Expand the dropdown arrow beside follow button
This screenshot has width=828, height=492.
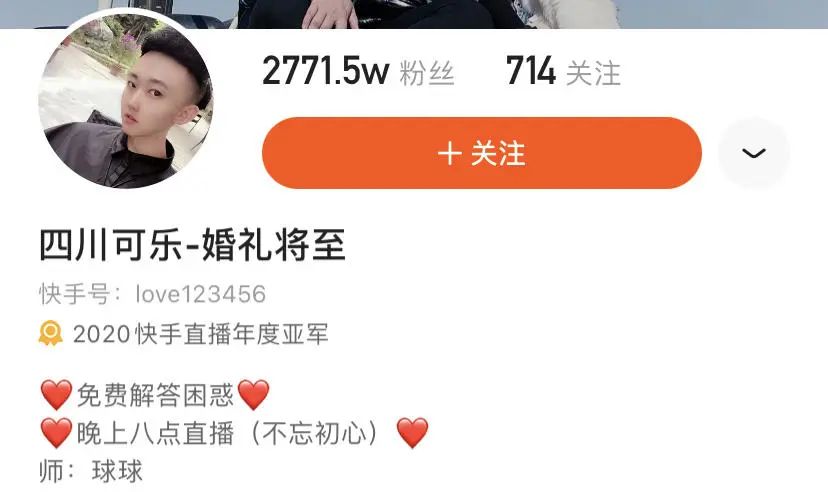coord(753,153)
